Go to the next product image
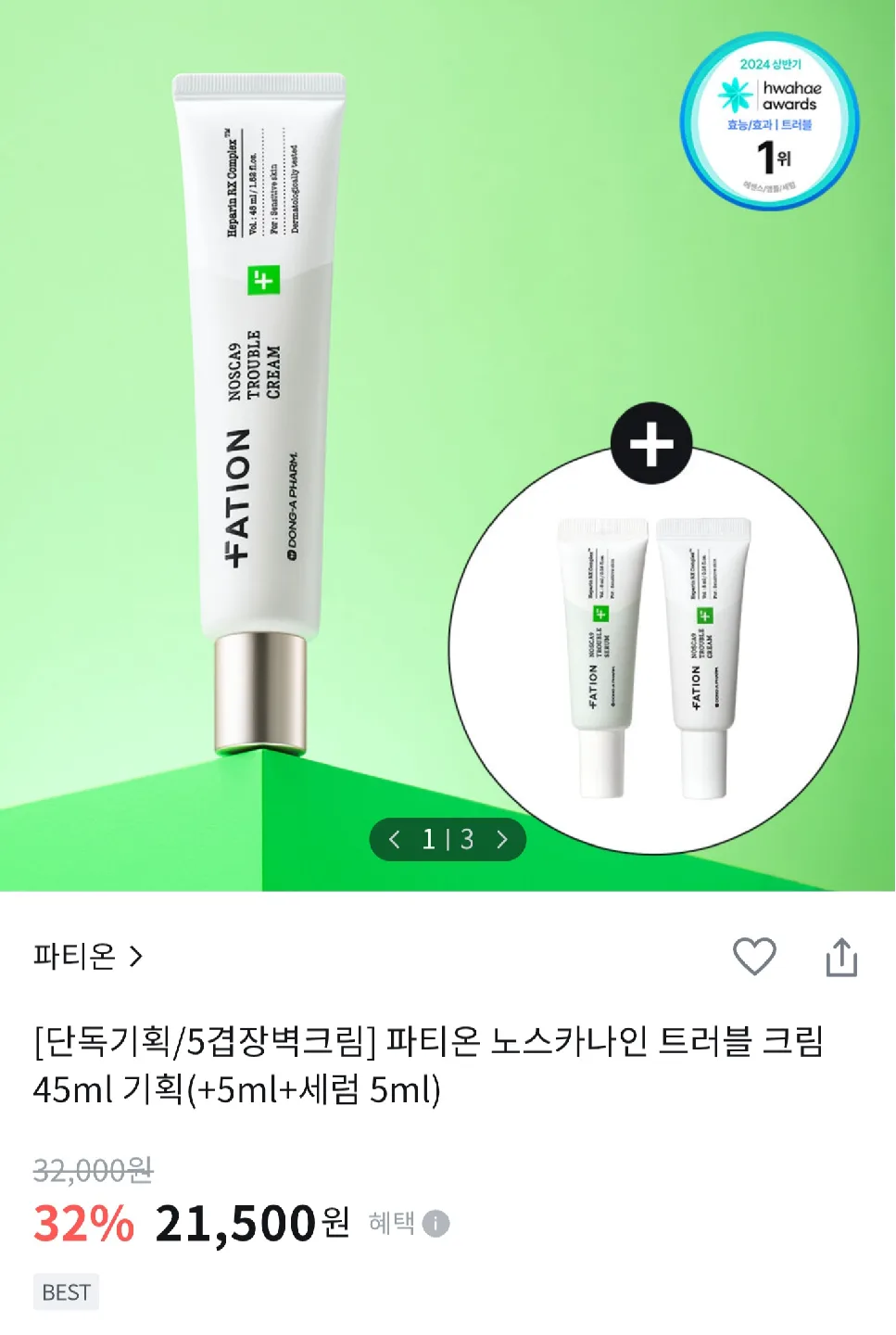This screenshot has height=1335, width=896. point(502,840)
